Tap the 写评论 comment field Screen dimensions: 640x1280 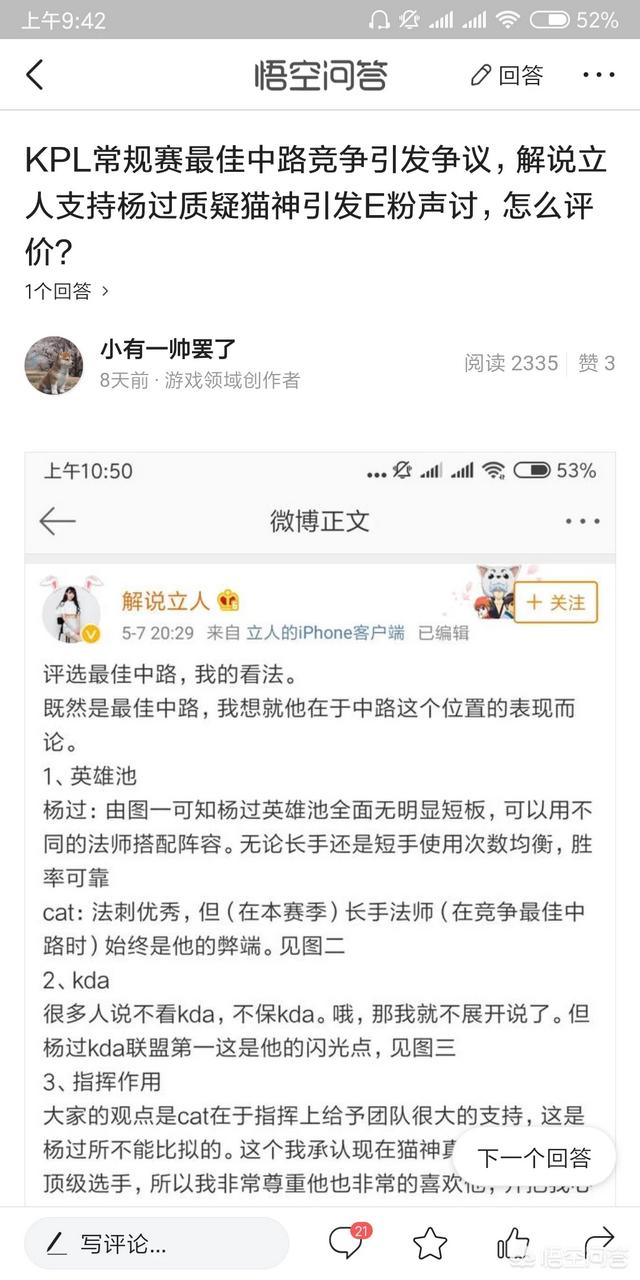pos(155,1243)
